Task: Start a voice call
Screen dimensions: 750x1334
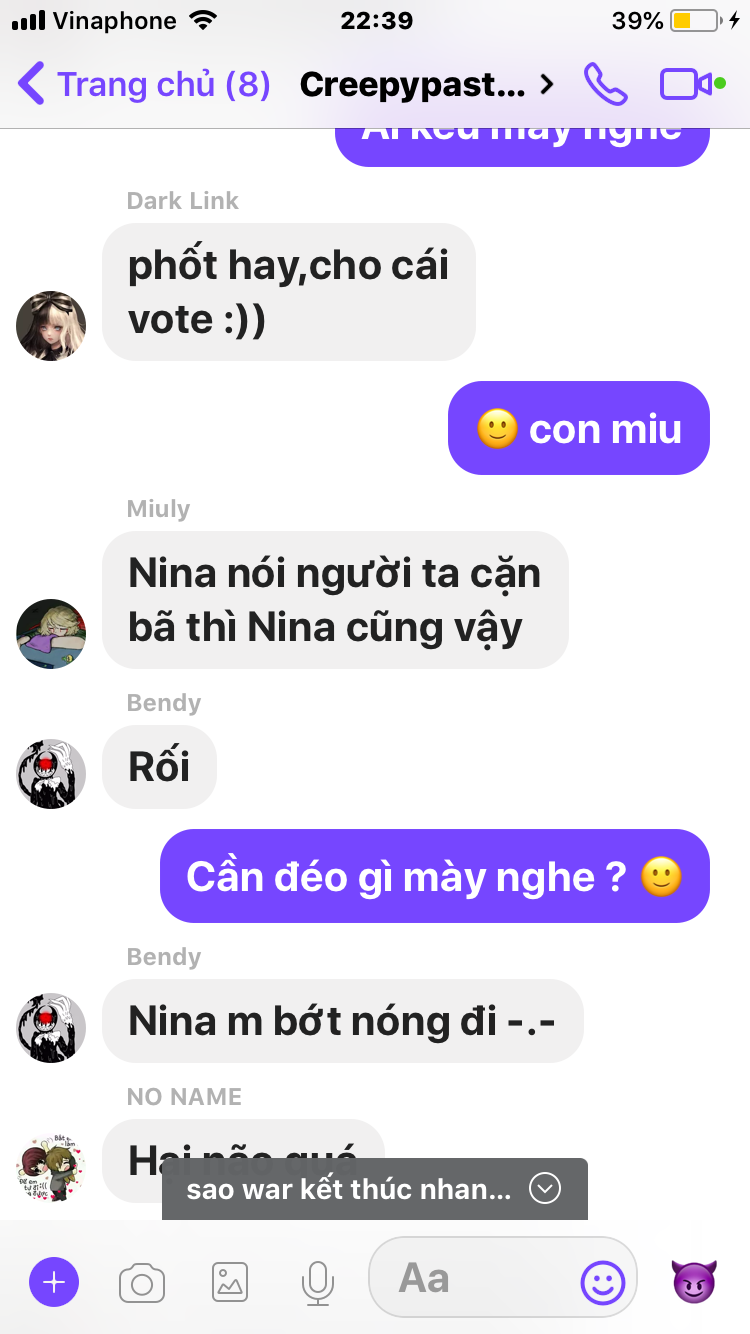Action: [x=606, y=84]
